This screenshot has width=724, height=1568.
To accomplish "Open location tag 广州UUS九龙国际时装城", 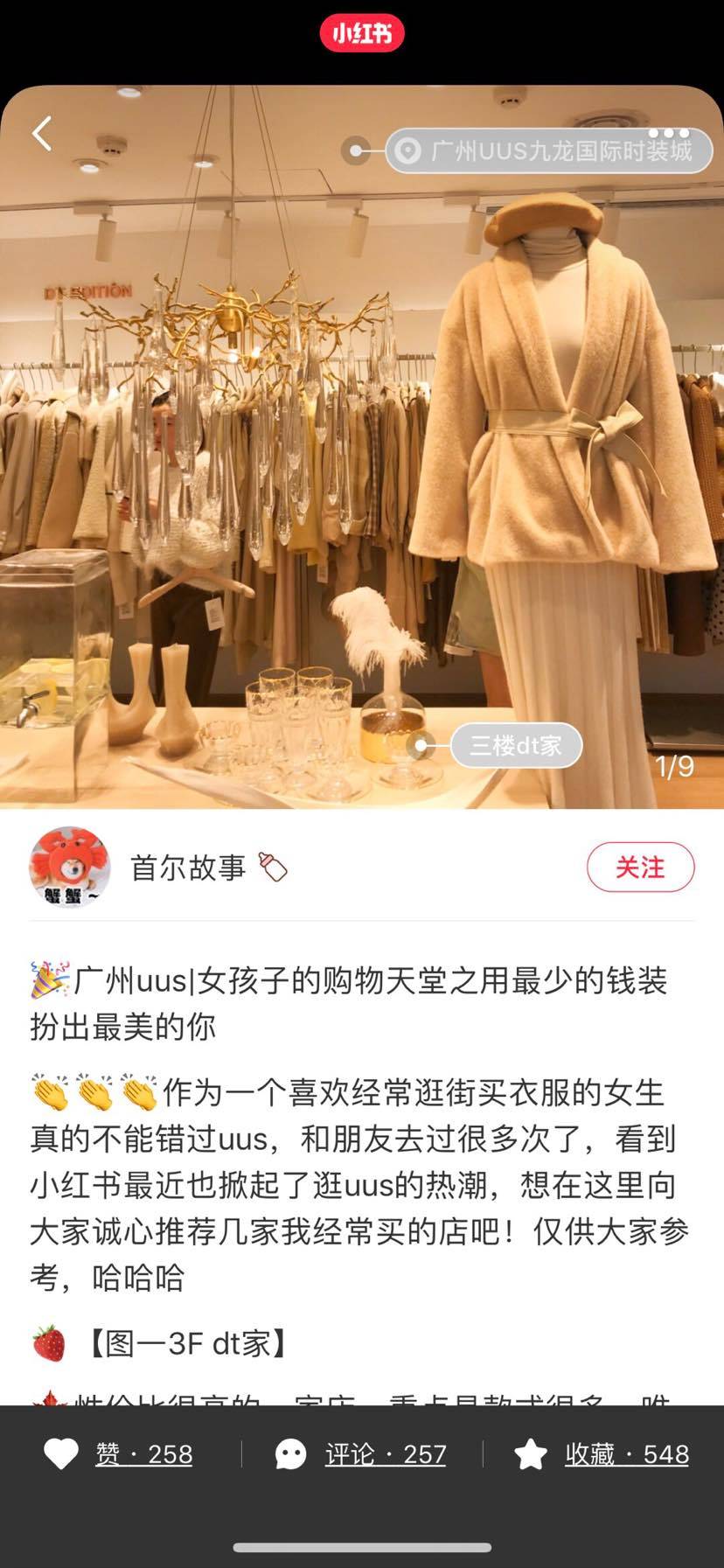I will 548,151.
